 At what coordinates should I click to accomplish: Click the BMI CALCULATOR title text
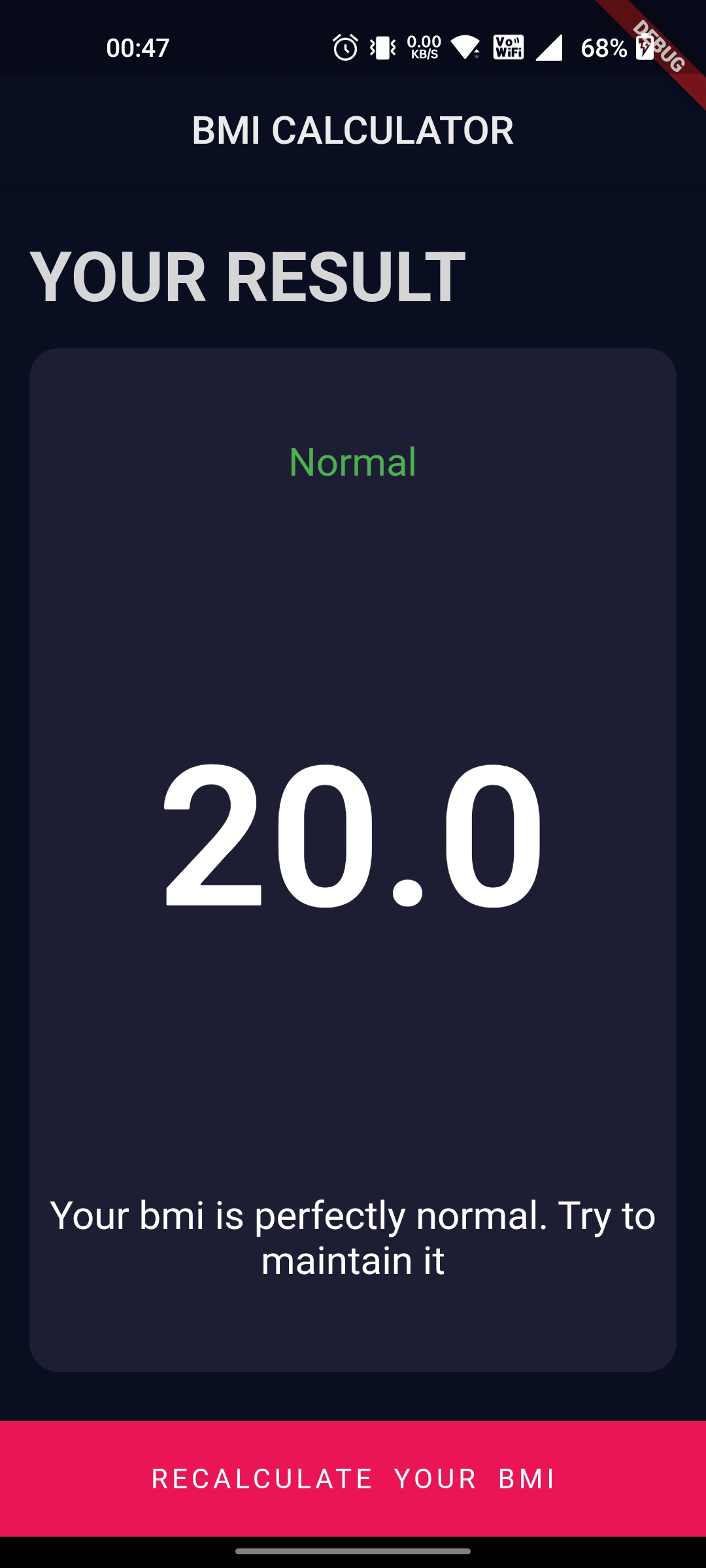point(353,129)
